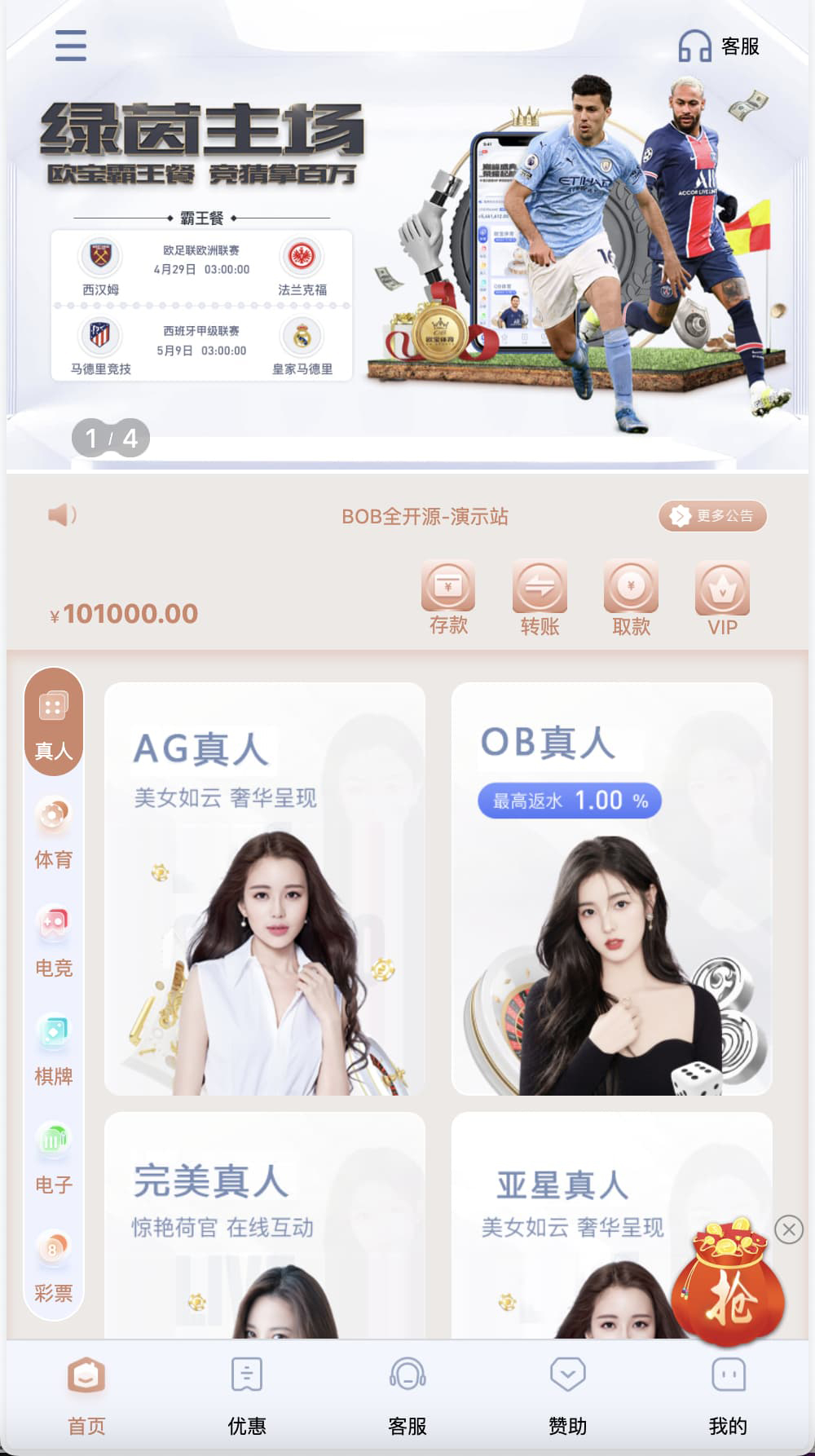Open the 完美真人 game card

(265, 1223)
